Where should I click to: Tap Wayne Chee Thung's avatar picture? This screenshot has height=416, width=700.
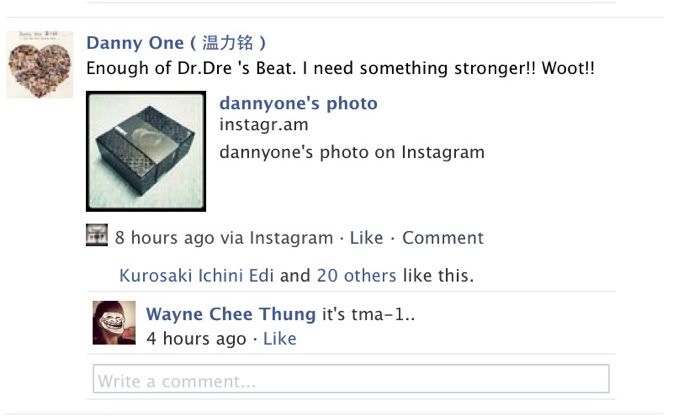pyautogui.click(x=114, y=322)
